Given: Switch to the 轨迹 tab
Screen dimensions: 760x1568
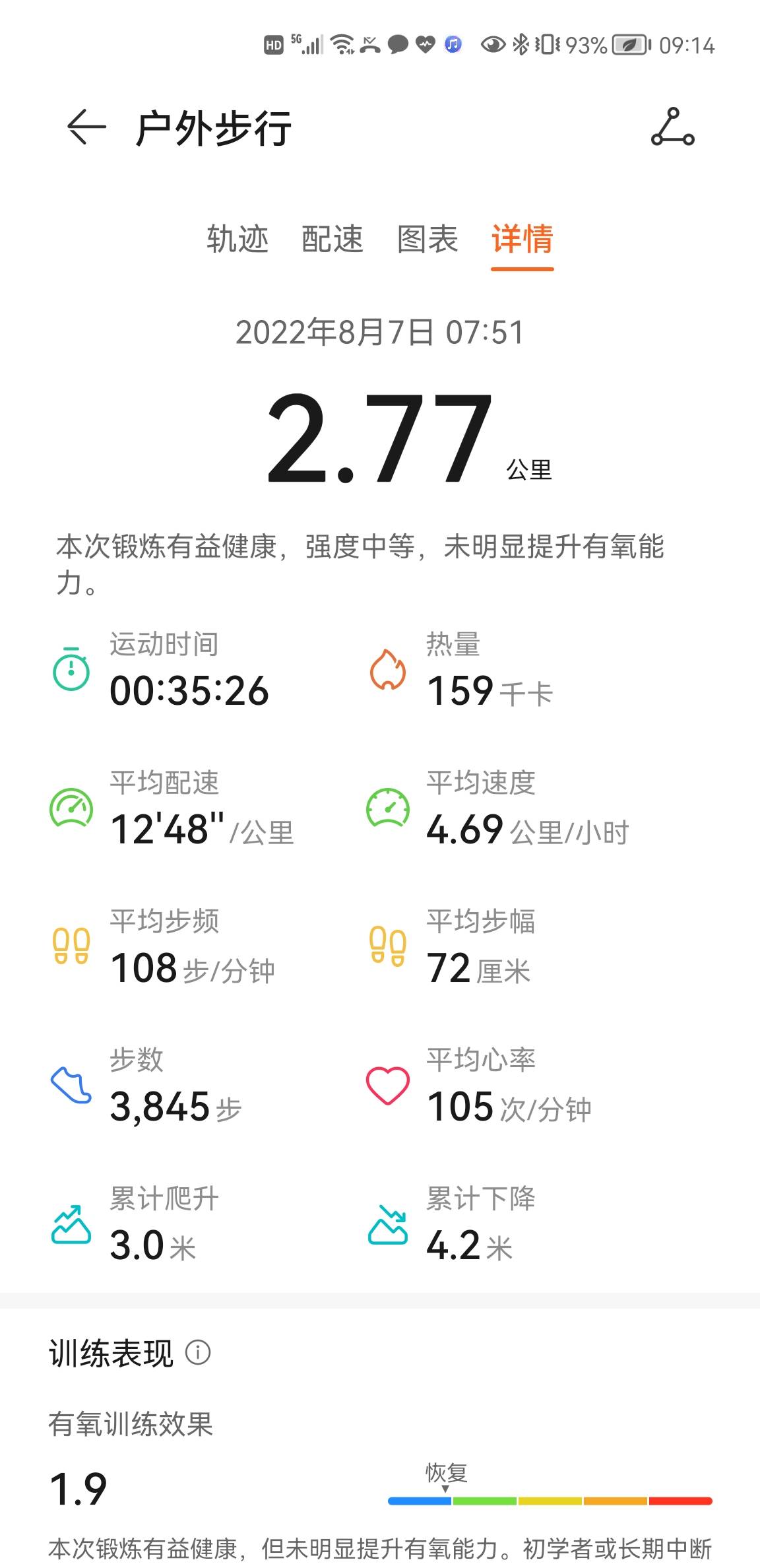Looking at the screenshot, I should (x=239, y=241).
